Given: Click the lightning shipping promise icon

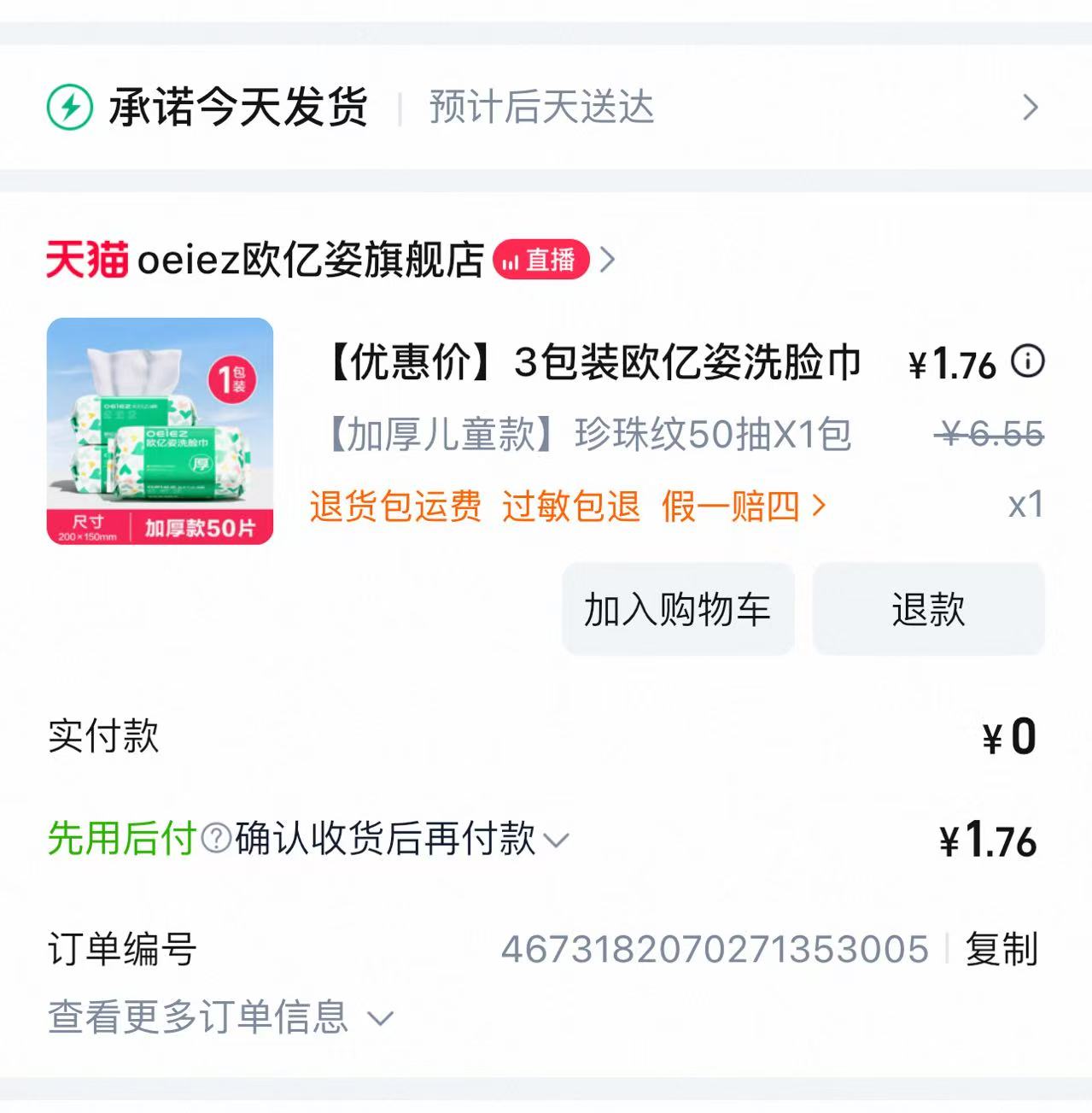Looking at the screenshot, I should pos(73,107).
